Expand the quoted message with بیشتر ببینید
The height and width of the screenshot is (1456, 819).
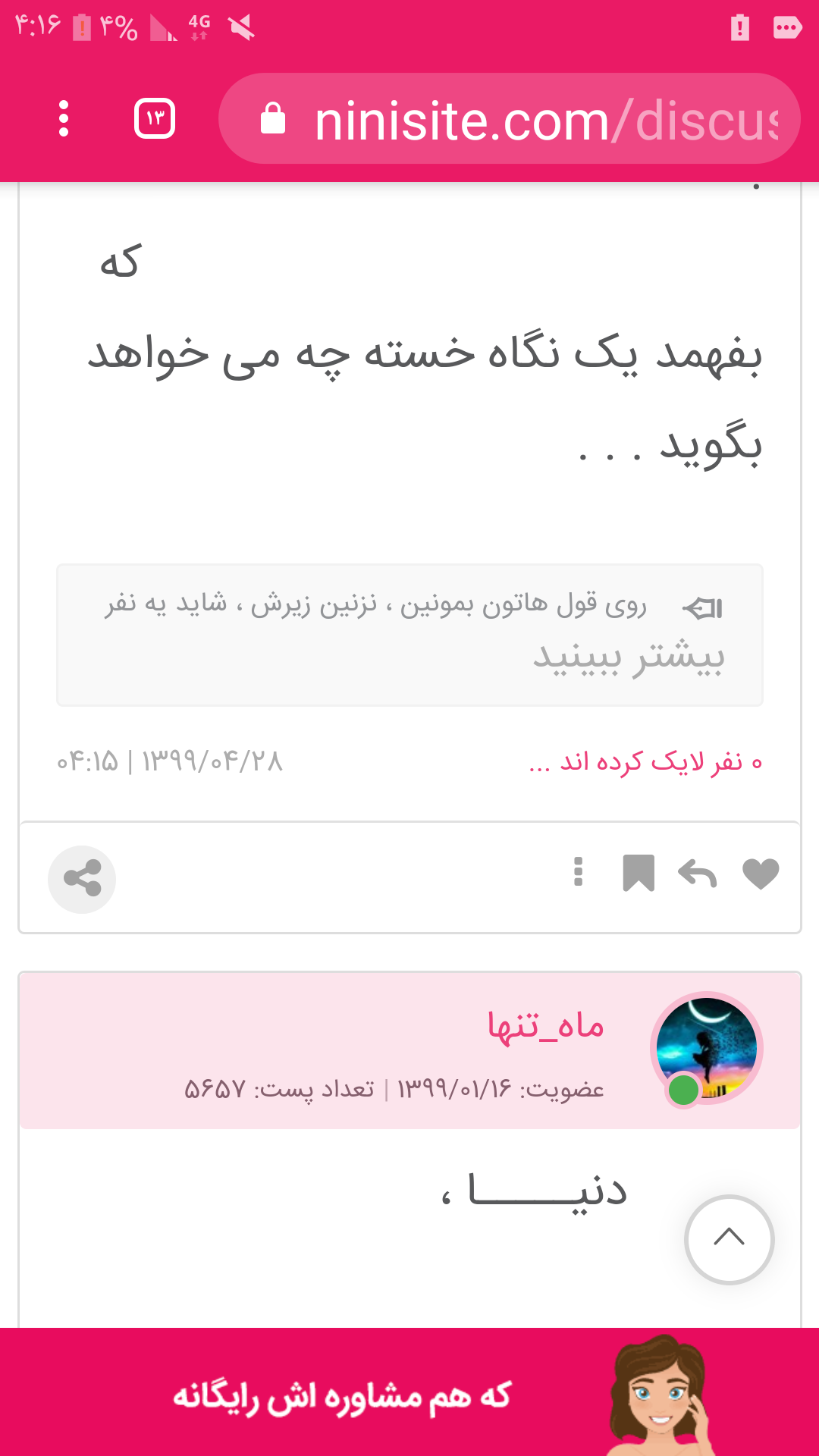coord(628,657)
